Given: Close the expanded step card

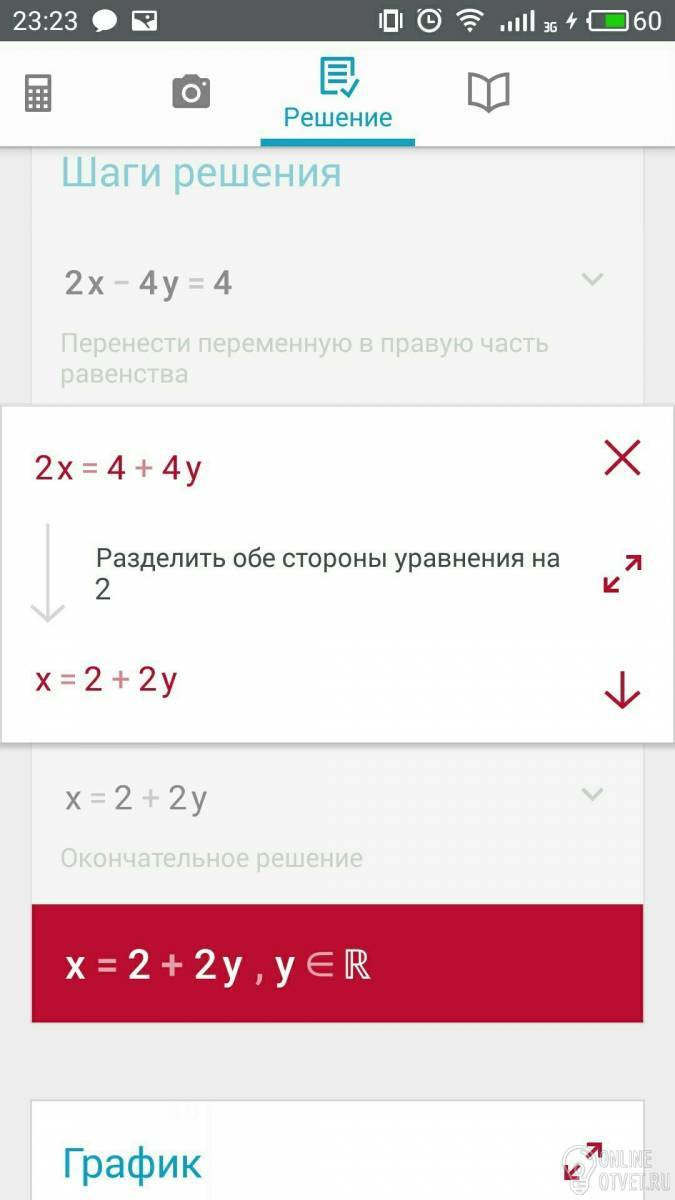Looking at the screenshot, I should tap(621, 459).
